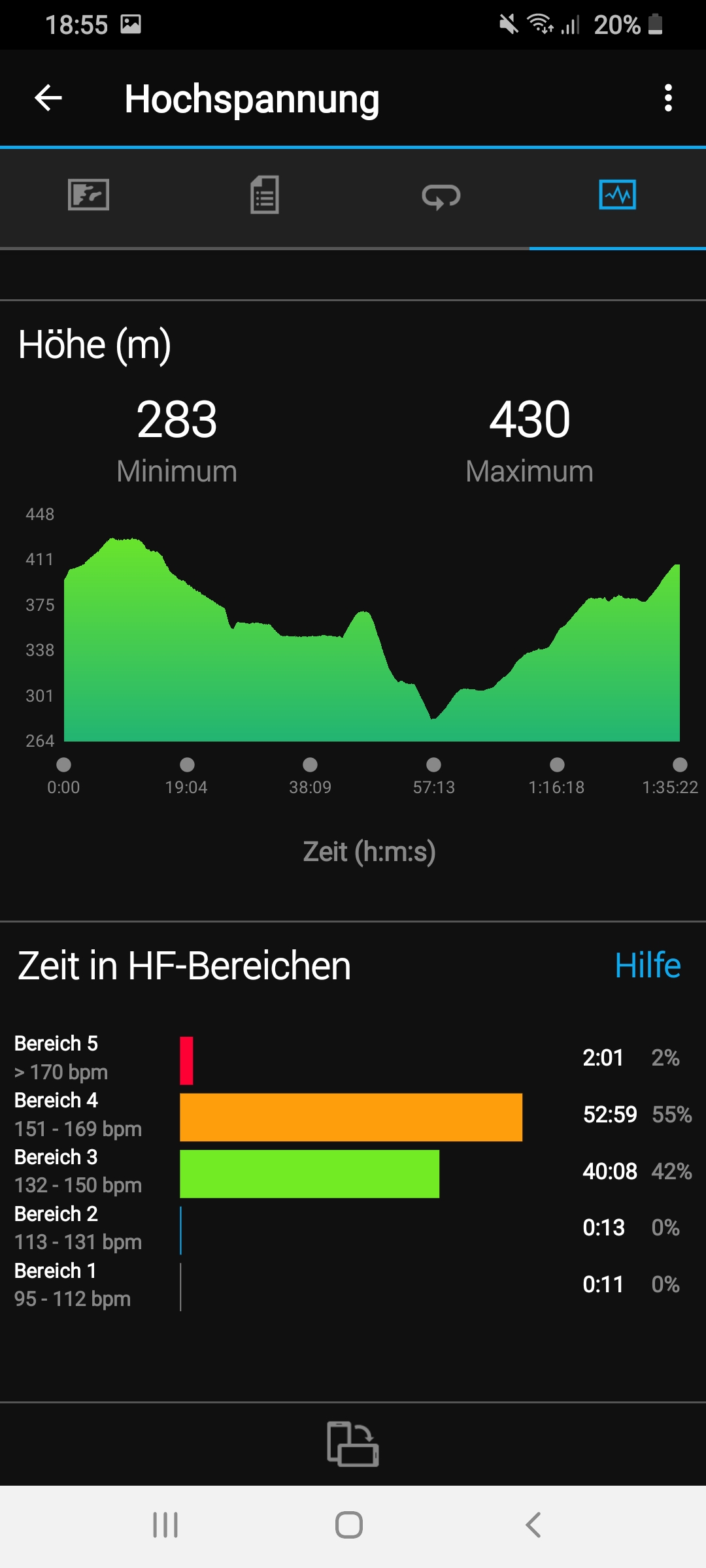The height and width of the screenshot is (1568, 706).
Task: Select the charts tab
Action: [617, 195]
